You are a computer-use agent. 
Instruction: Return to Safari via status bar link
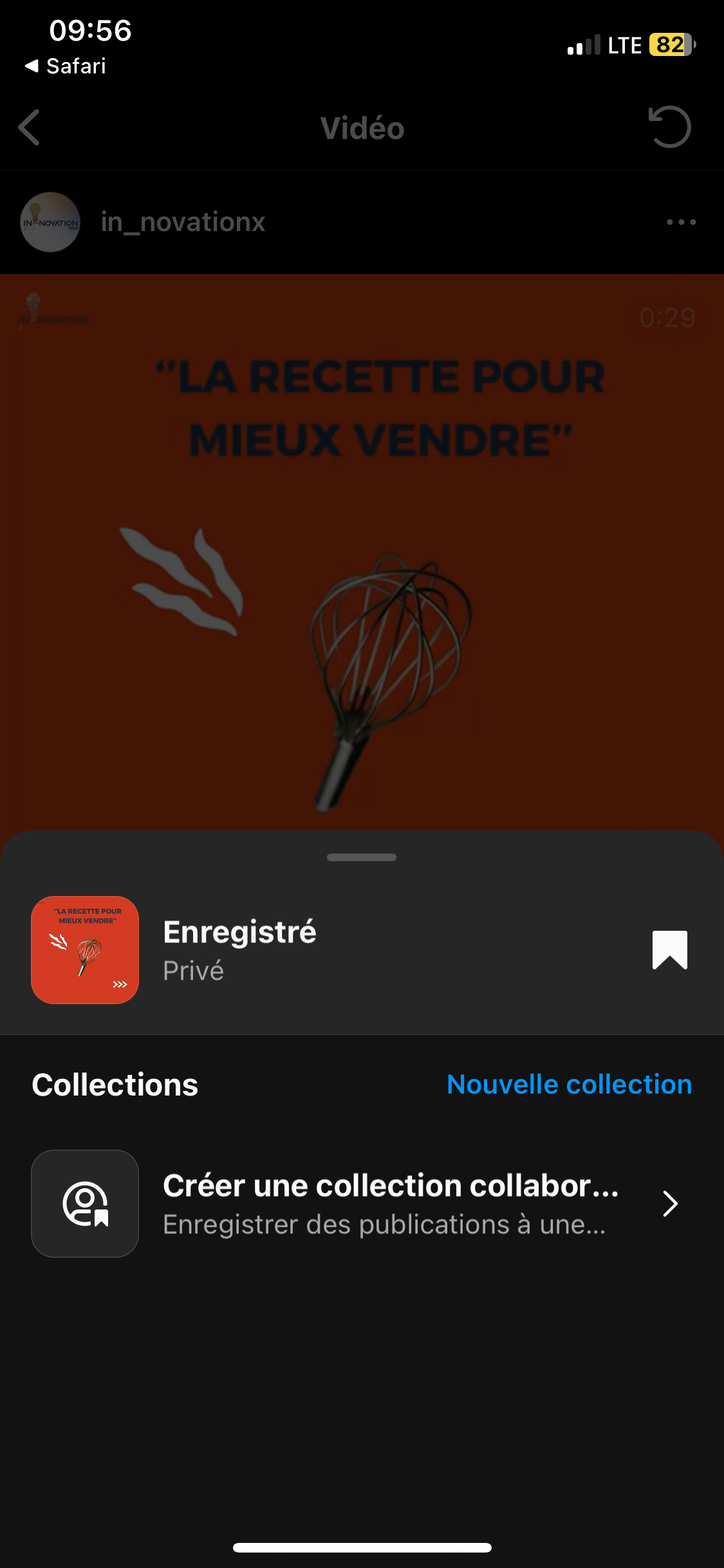pyautogui.click(x=66, y=66)
